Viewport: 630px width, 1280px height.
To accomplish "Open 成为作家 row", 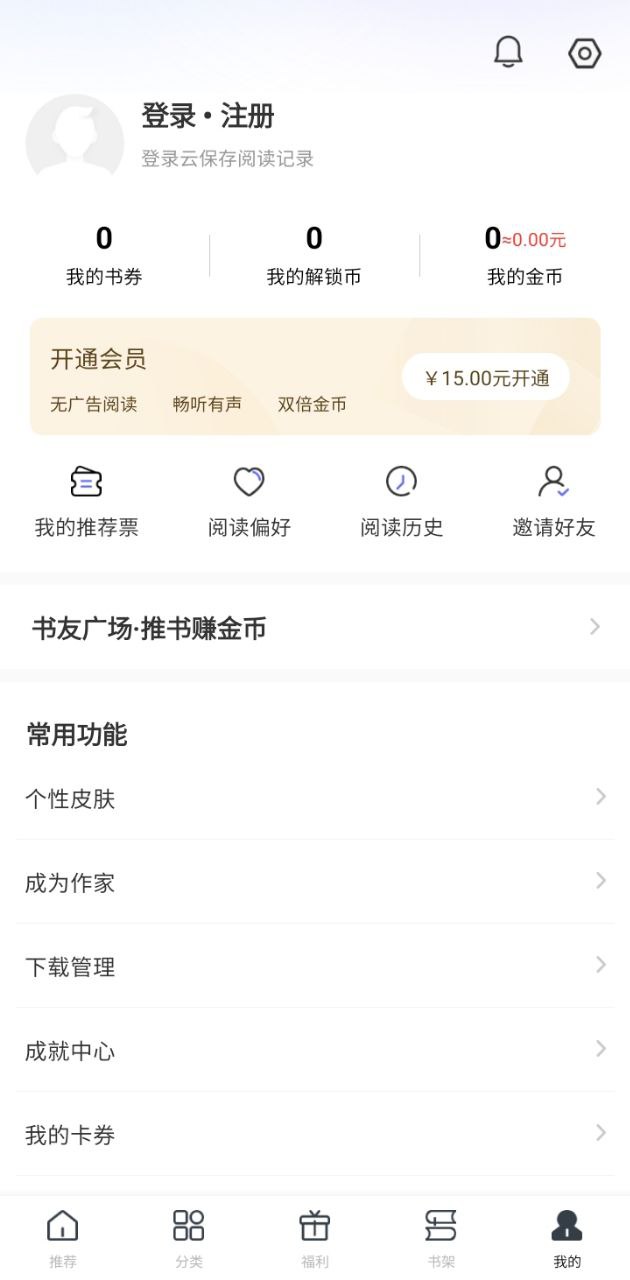I will [x=315, y=882].
